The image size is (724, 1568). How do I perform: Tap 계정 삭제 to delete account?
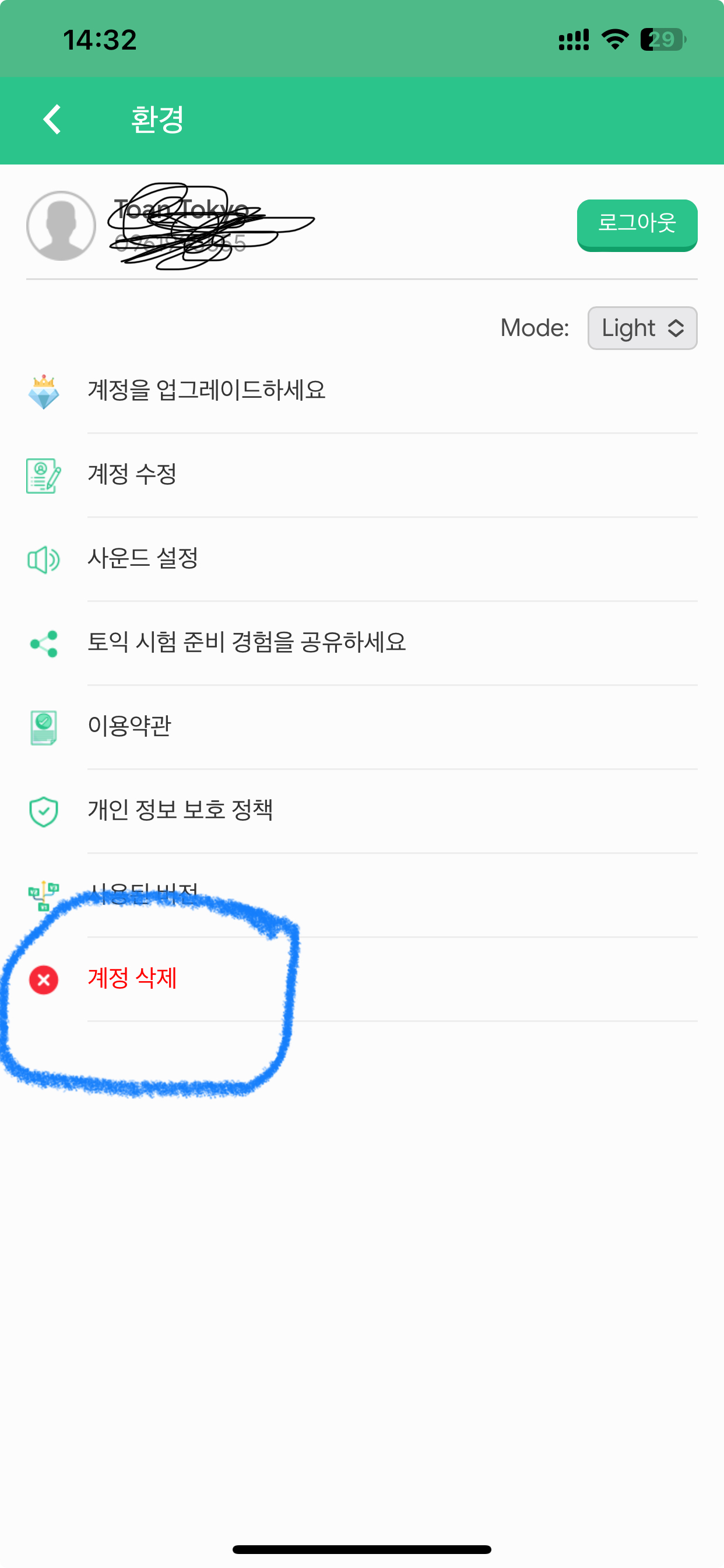(x=133, y=979)
